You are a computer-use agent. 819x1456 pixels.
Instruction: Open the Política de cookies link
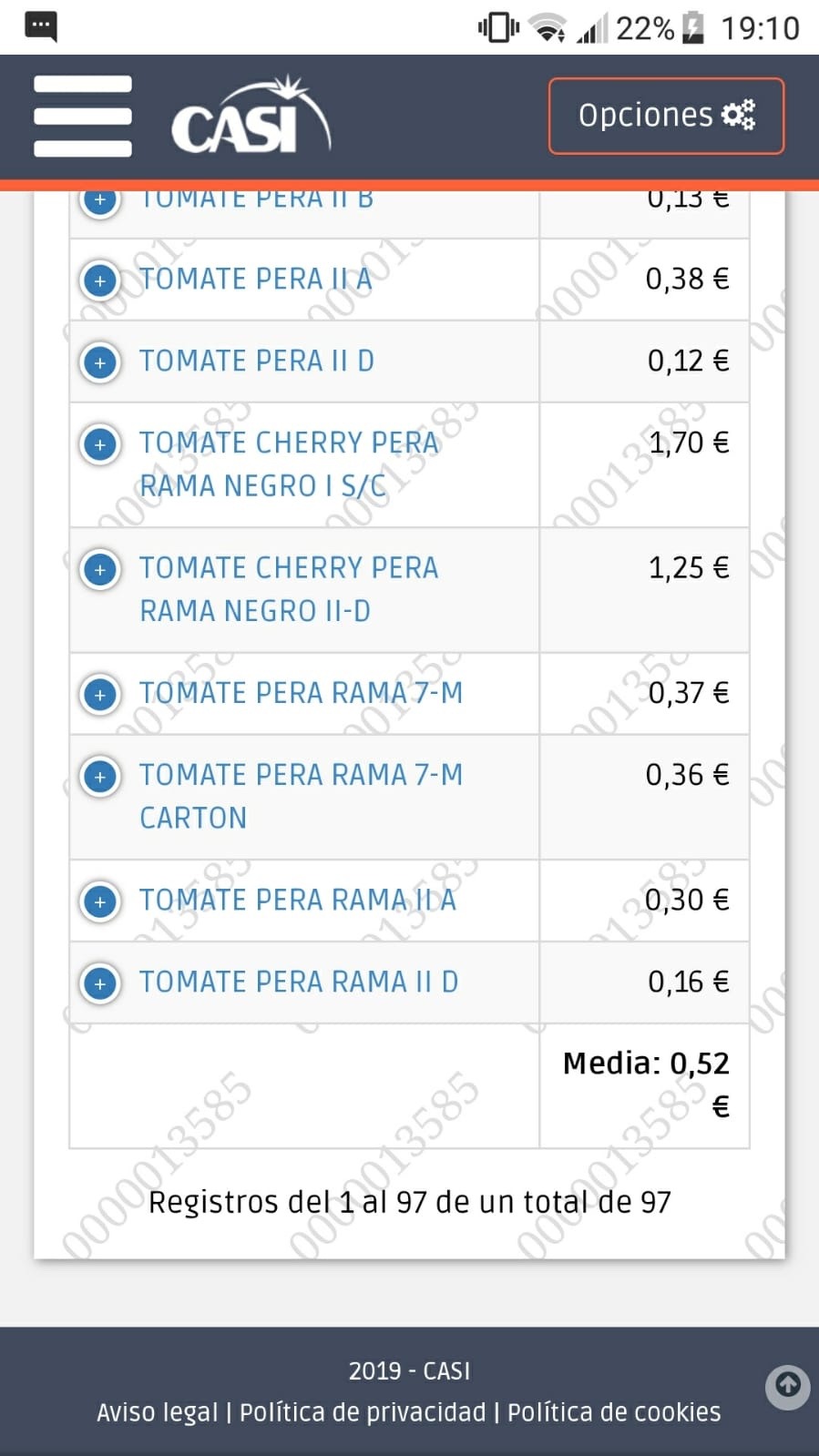[x=614, y=1412]
